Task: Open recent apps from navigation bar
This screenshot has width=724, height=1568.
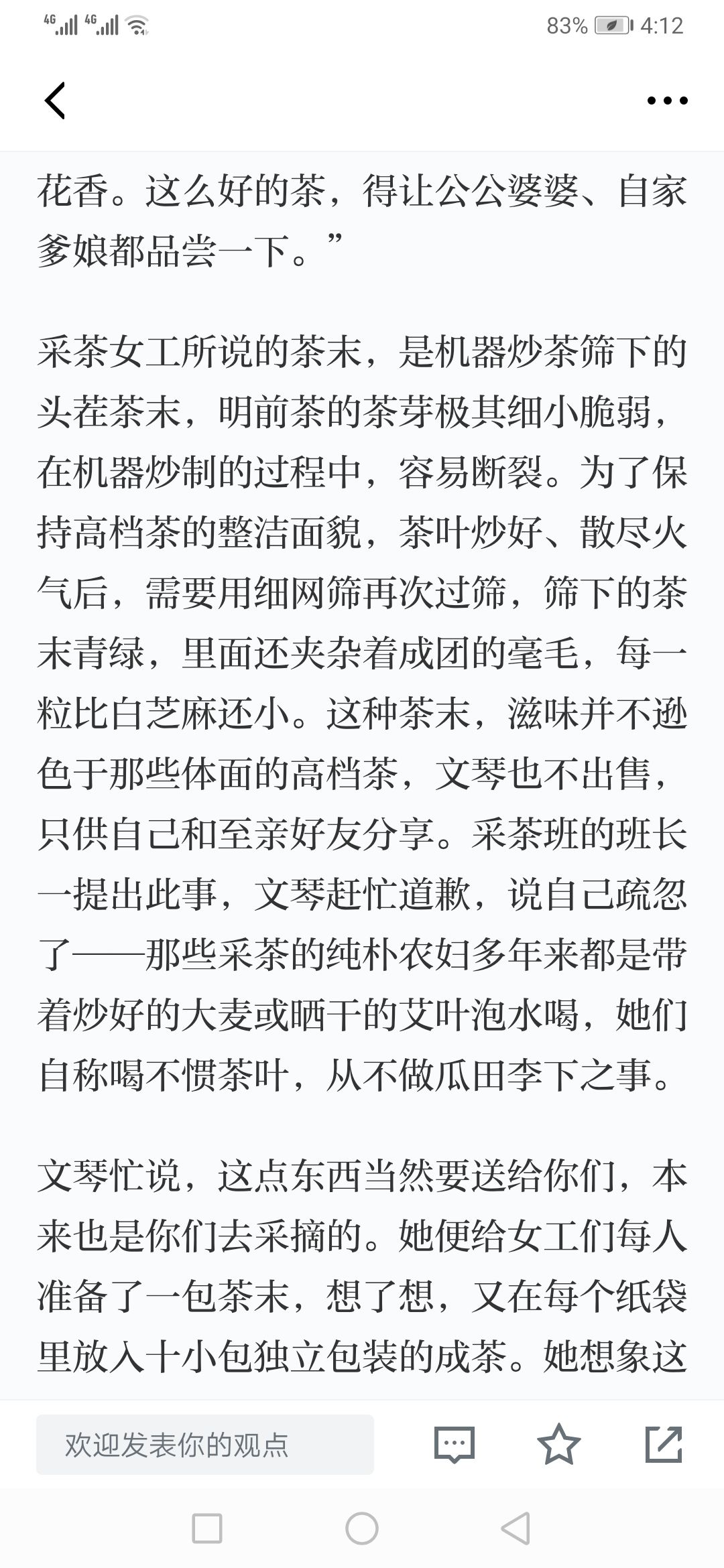Action: pos(207,1528)
